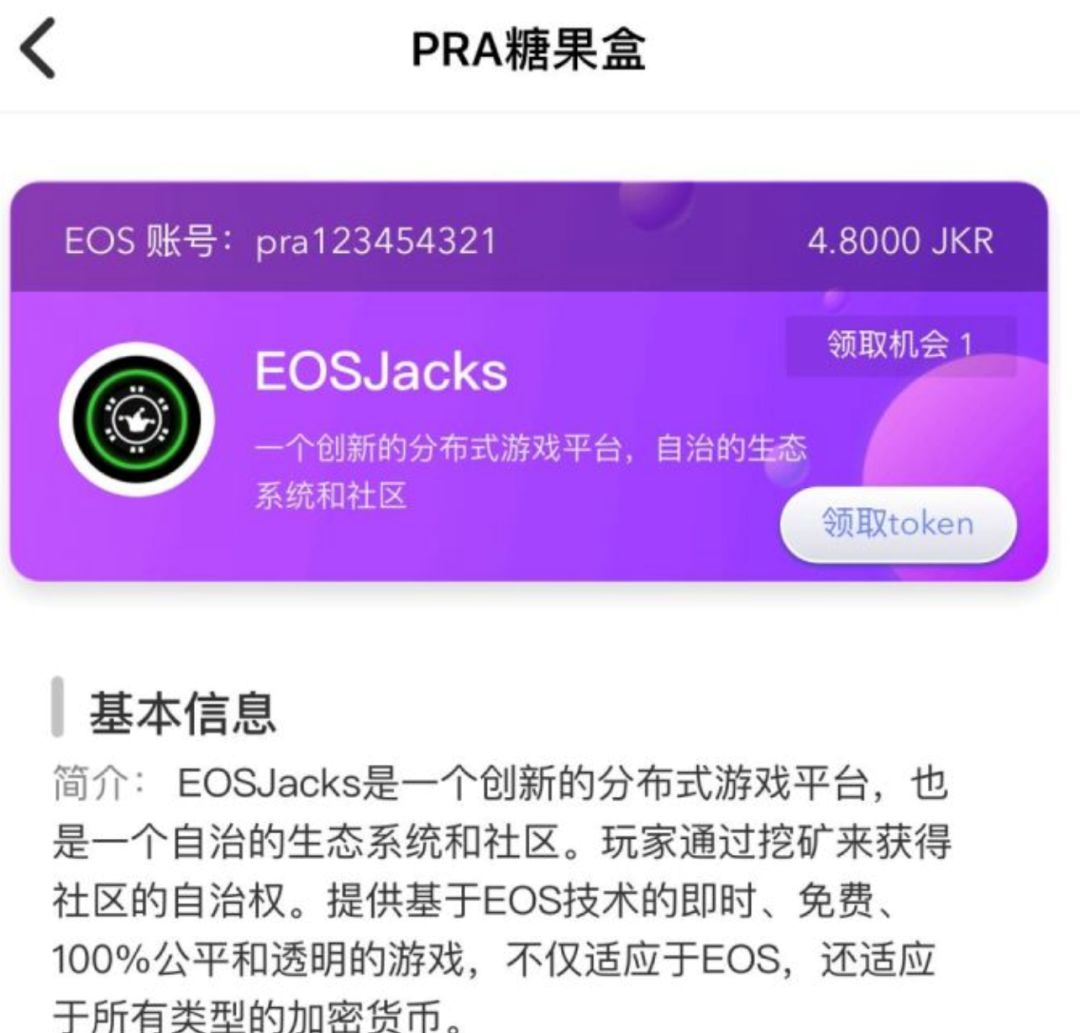Screen dimensions: 1080x1033
Task: Tap the 领取token button
Action: tap(897, 525)
